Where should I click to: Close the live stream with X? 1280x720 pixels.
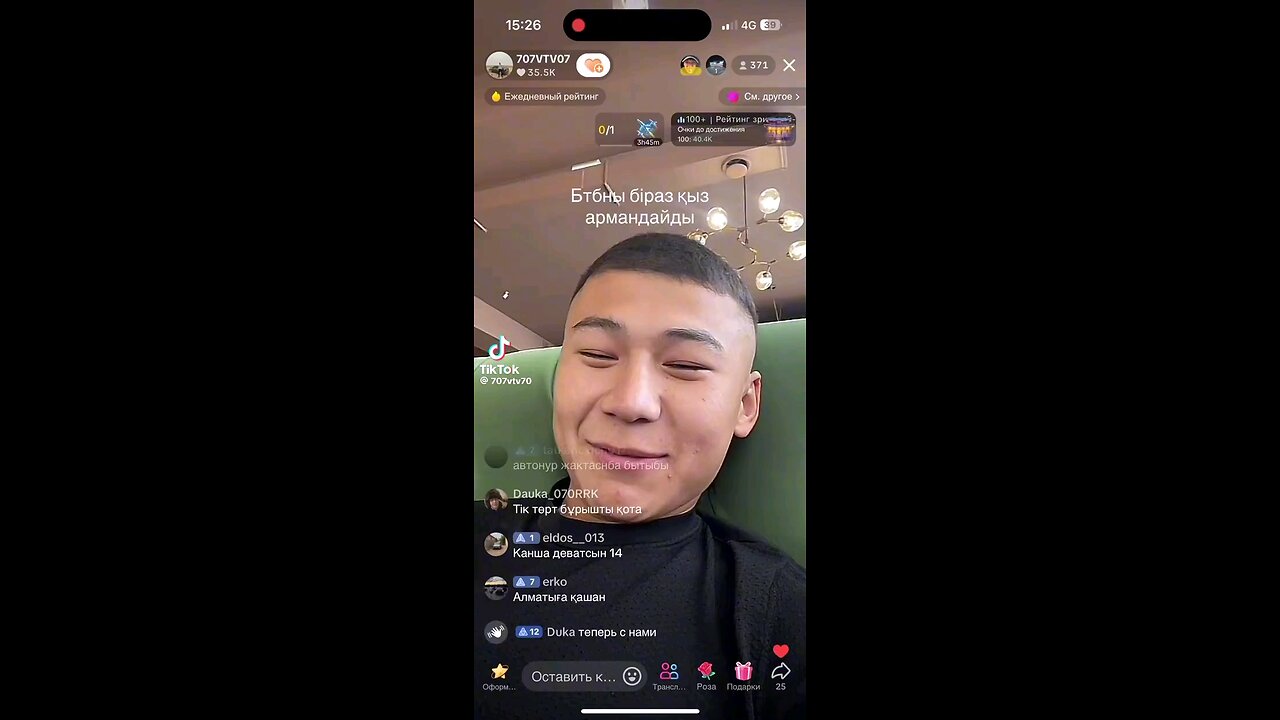coord(789,65)
